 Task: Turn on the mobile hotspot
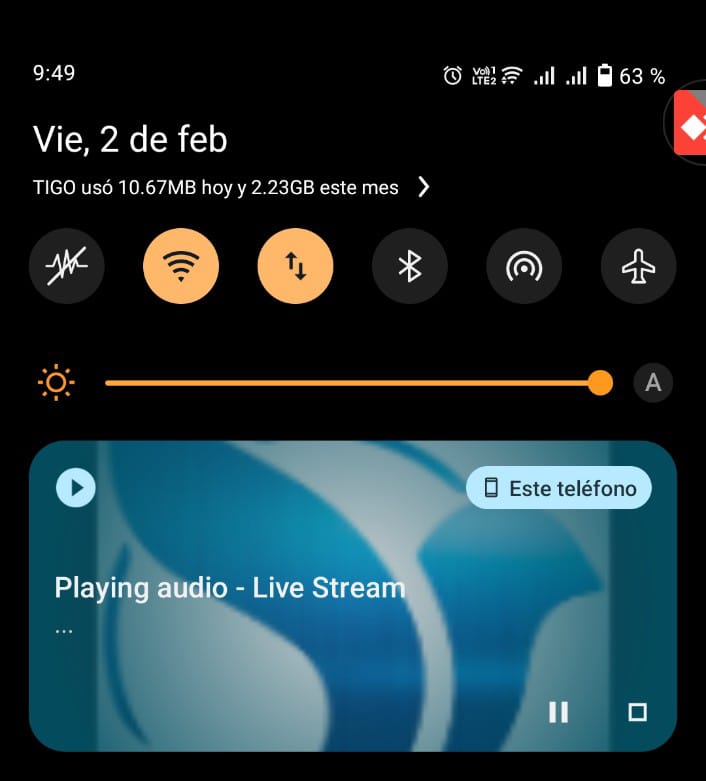pos(524,266)
